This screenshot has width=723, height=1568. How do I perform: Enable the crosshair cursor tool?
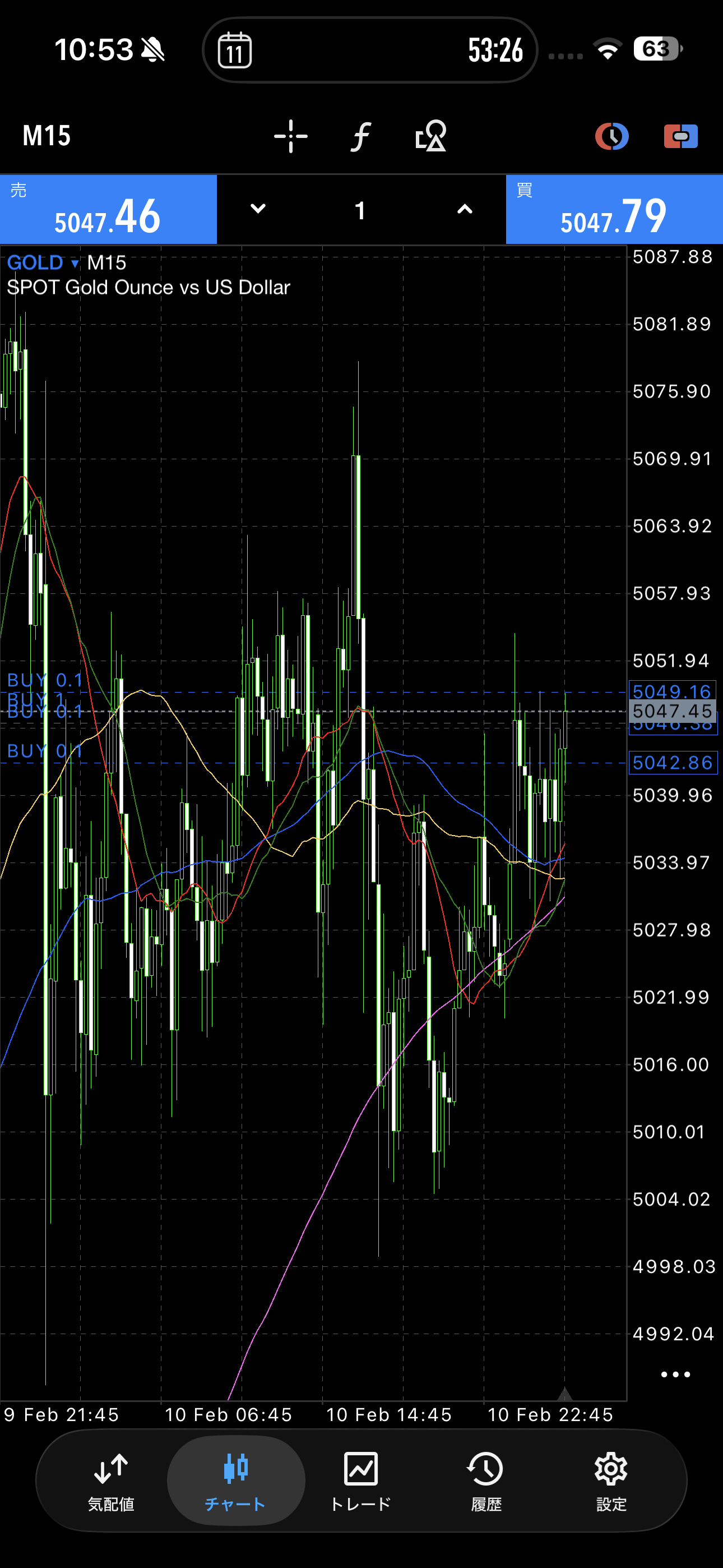(290, 136)
